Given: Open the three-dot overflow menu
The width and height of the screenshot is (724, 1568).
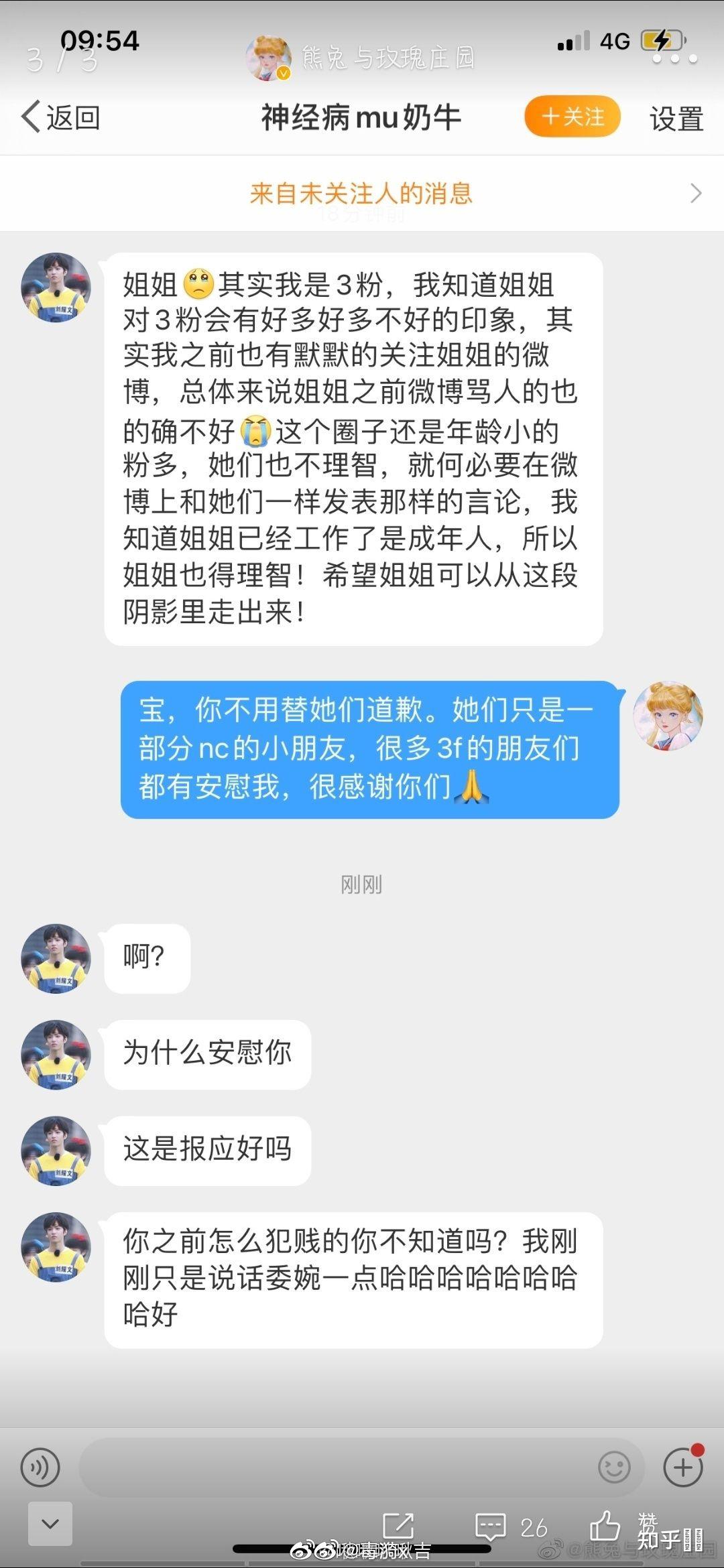Looking at the screenshot, I should [675, 59].
